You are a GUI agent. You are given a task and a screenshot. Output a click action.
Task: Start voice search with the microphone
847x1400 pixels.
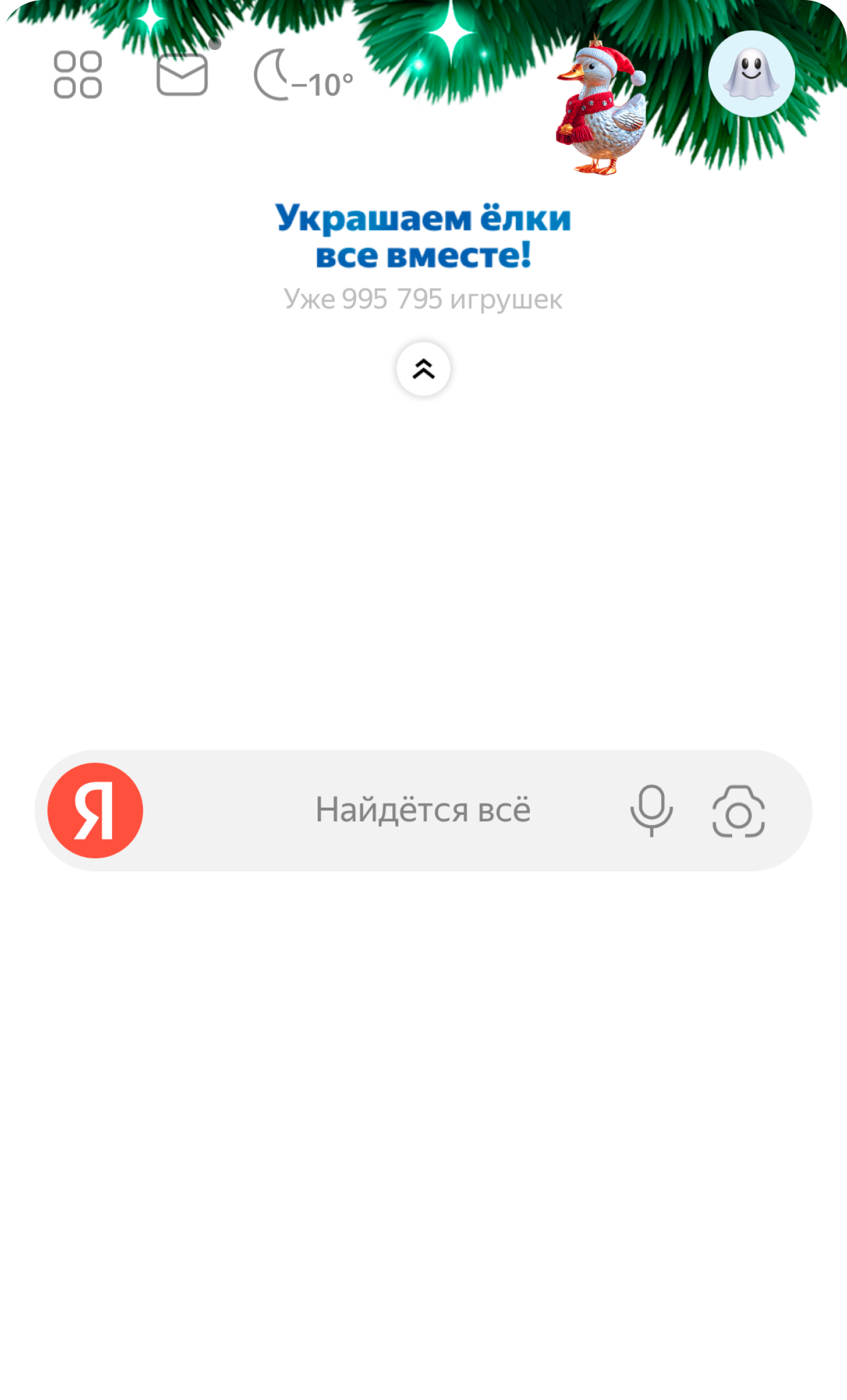[x=651, y=810]
